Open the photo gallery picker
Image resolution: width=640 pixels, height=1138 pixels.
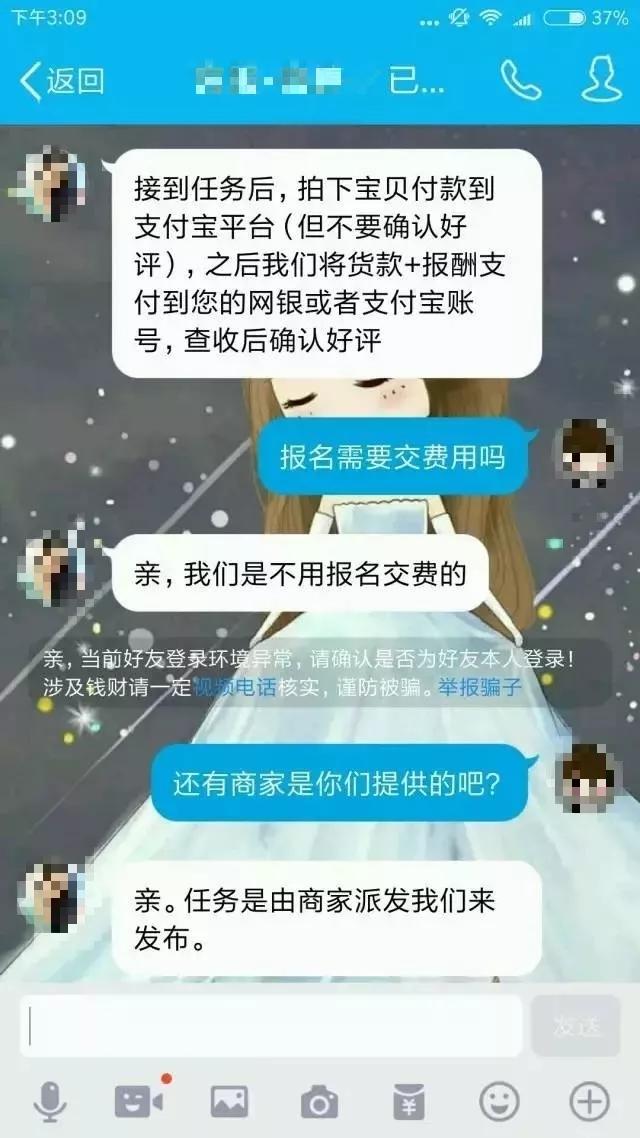click(229, 1101)
